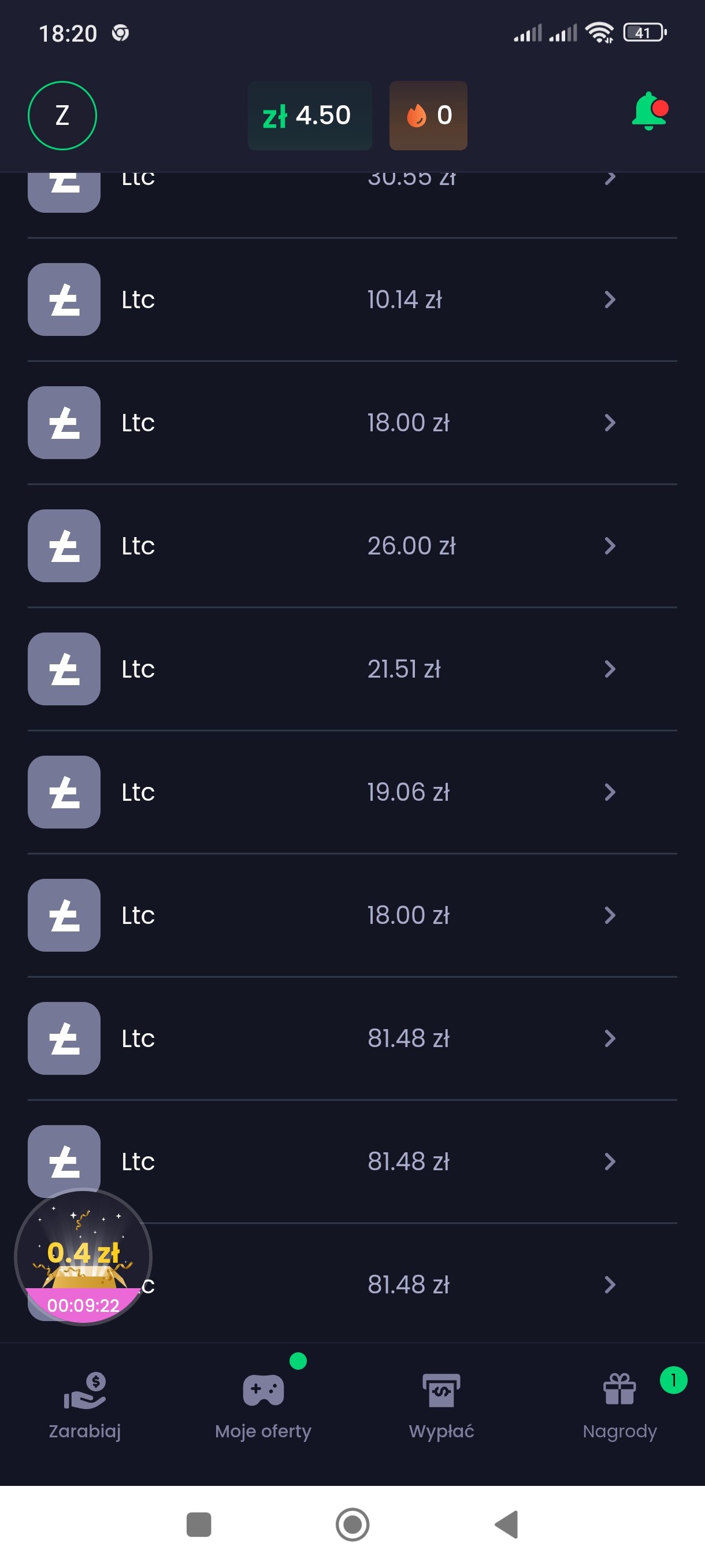Go back using the system back button

(x=506, y=1524)
